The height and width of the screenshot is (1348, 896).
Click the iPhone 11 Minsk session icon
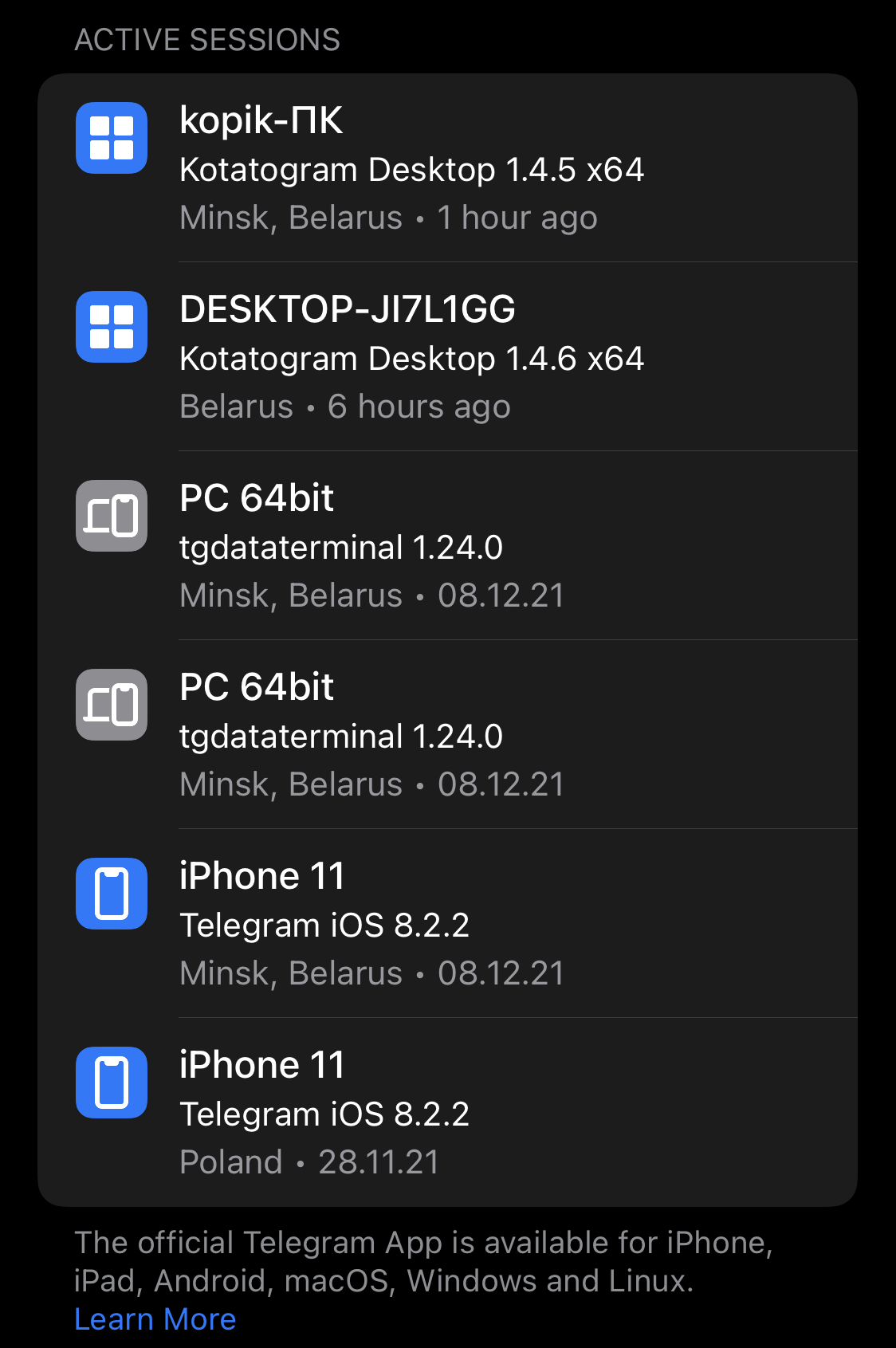tap(111, 894)
